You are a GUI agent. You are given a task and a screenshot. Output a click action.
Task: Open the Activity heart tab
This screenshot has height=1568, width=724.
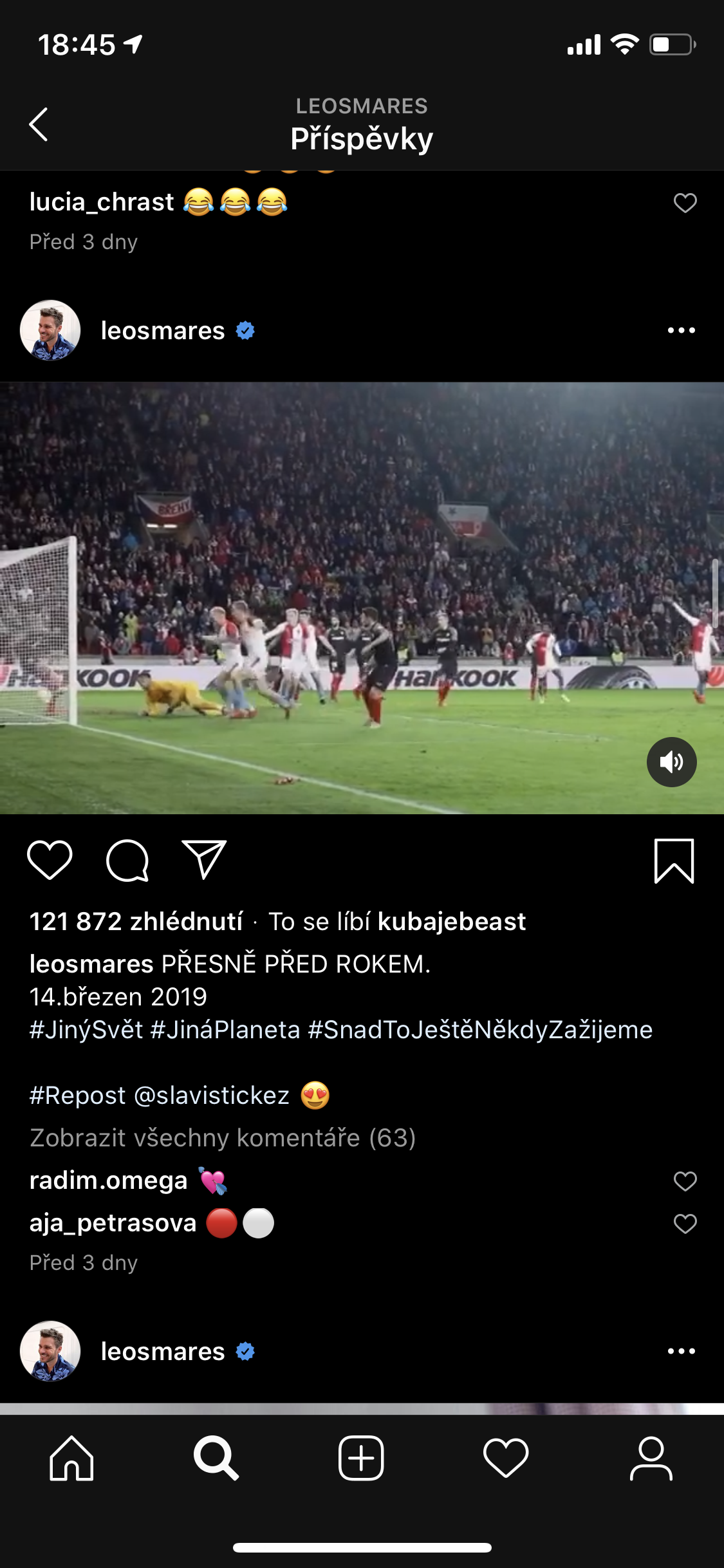[x=506, y=1458]
